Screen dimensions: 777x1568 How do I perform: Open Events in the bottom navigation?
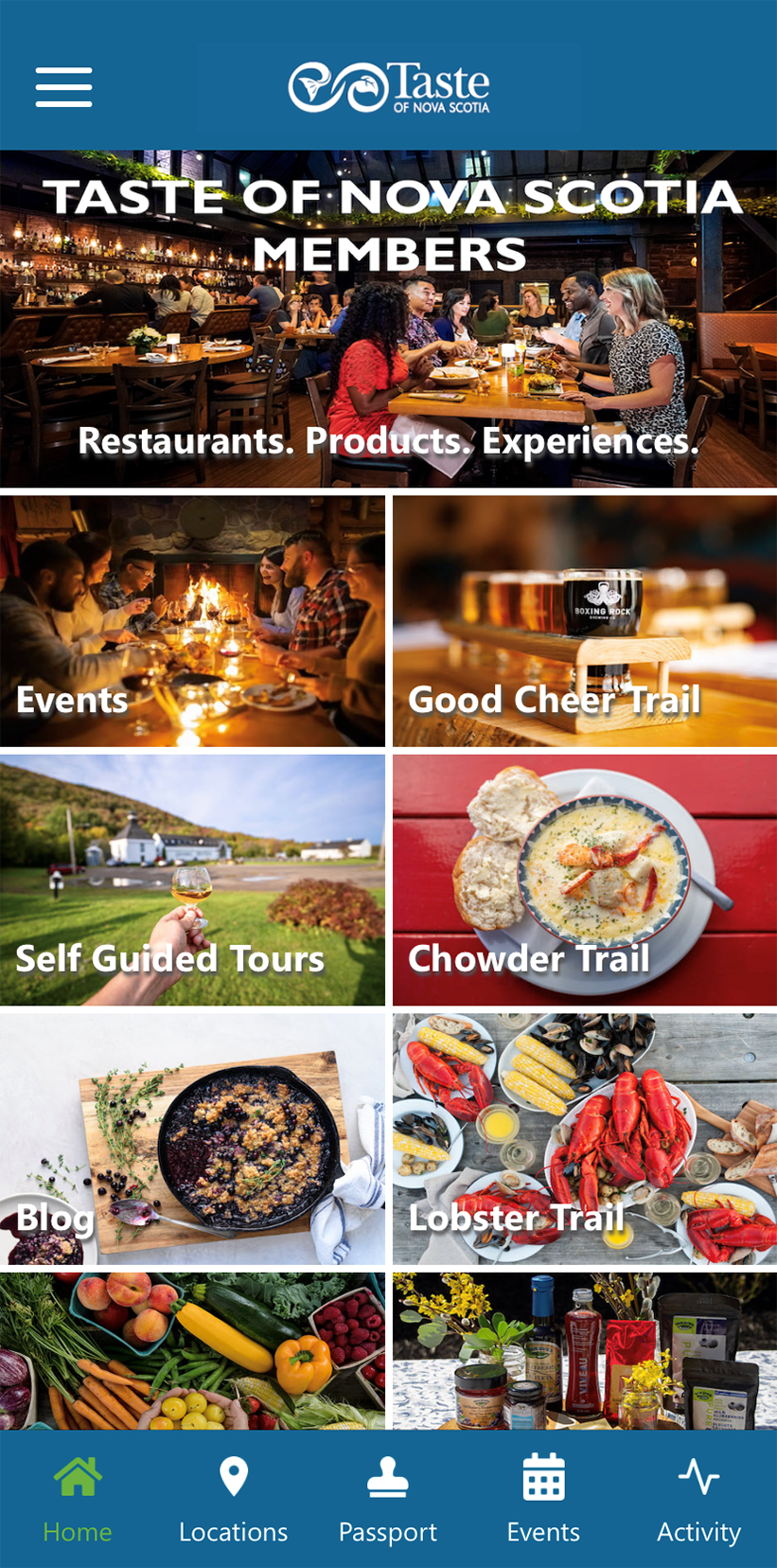pos(543,1500)
